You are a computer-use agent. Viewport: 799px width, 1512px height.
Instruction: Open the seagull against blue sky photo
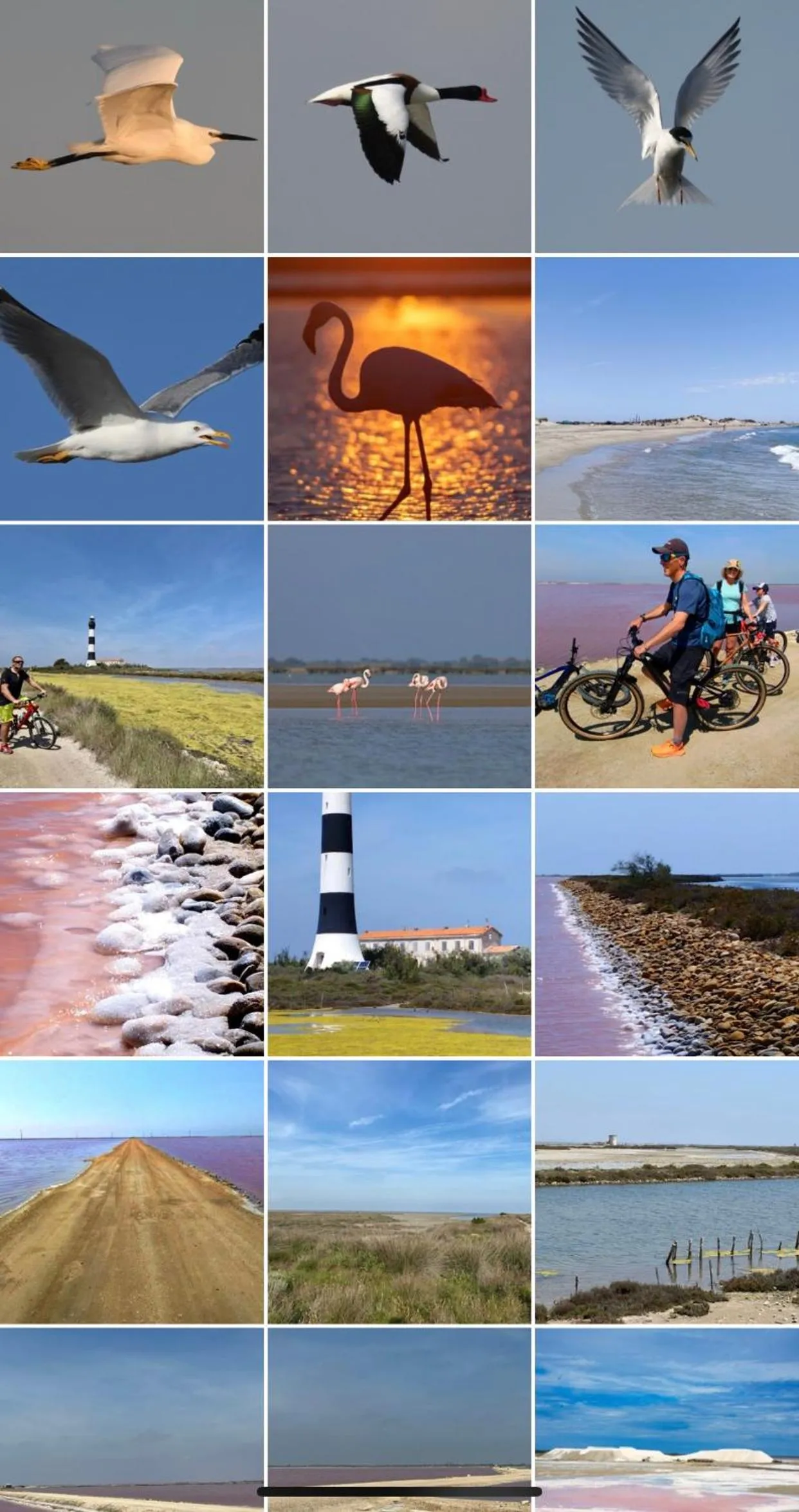pyautogui.click(x=131, y=388)
